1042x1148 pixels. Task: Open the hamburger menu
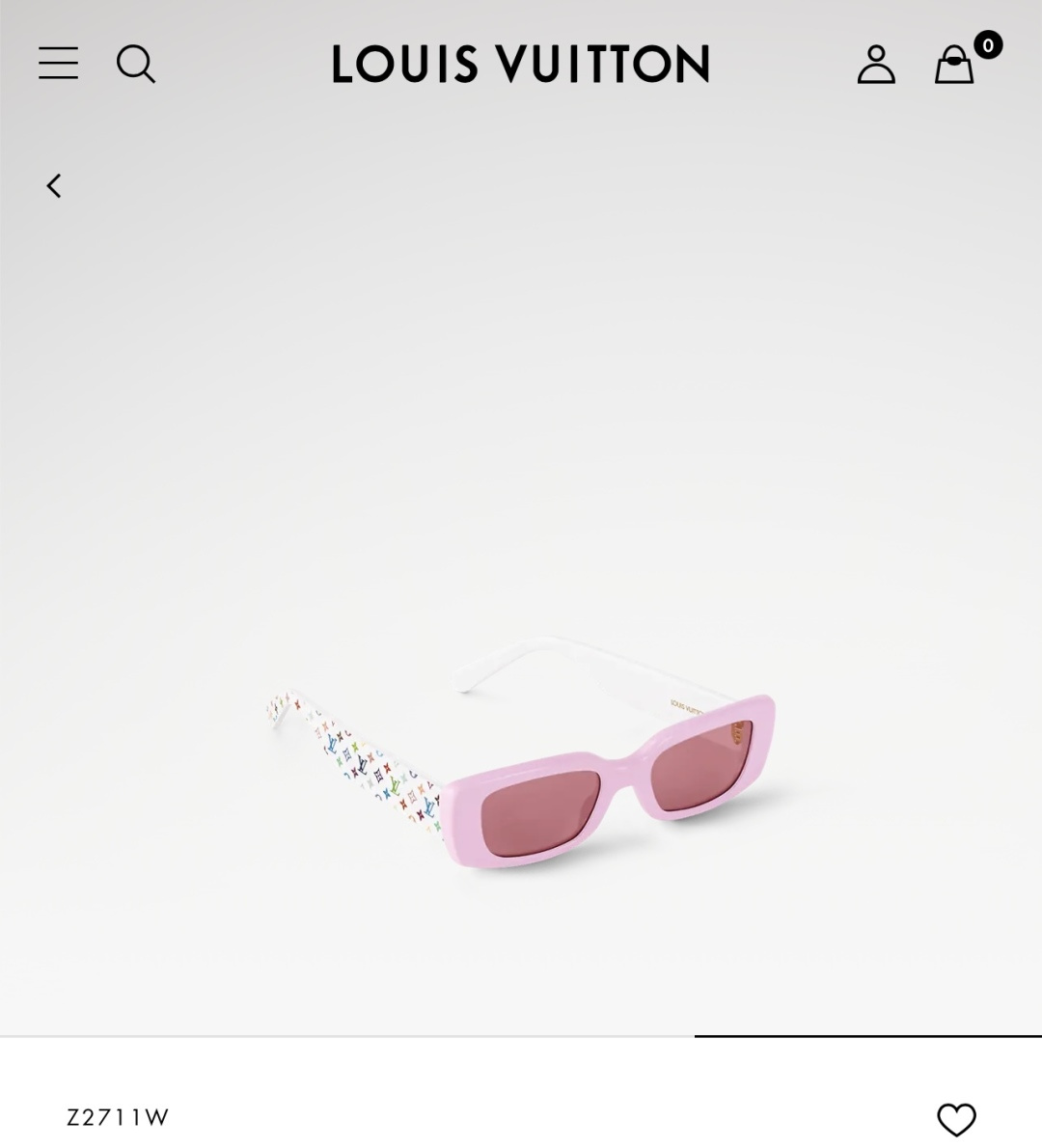(x=58, y=64)
